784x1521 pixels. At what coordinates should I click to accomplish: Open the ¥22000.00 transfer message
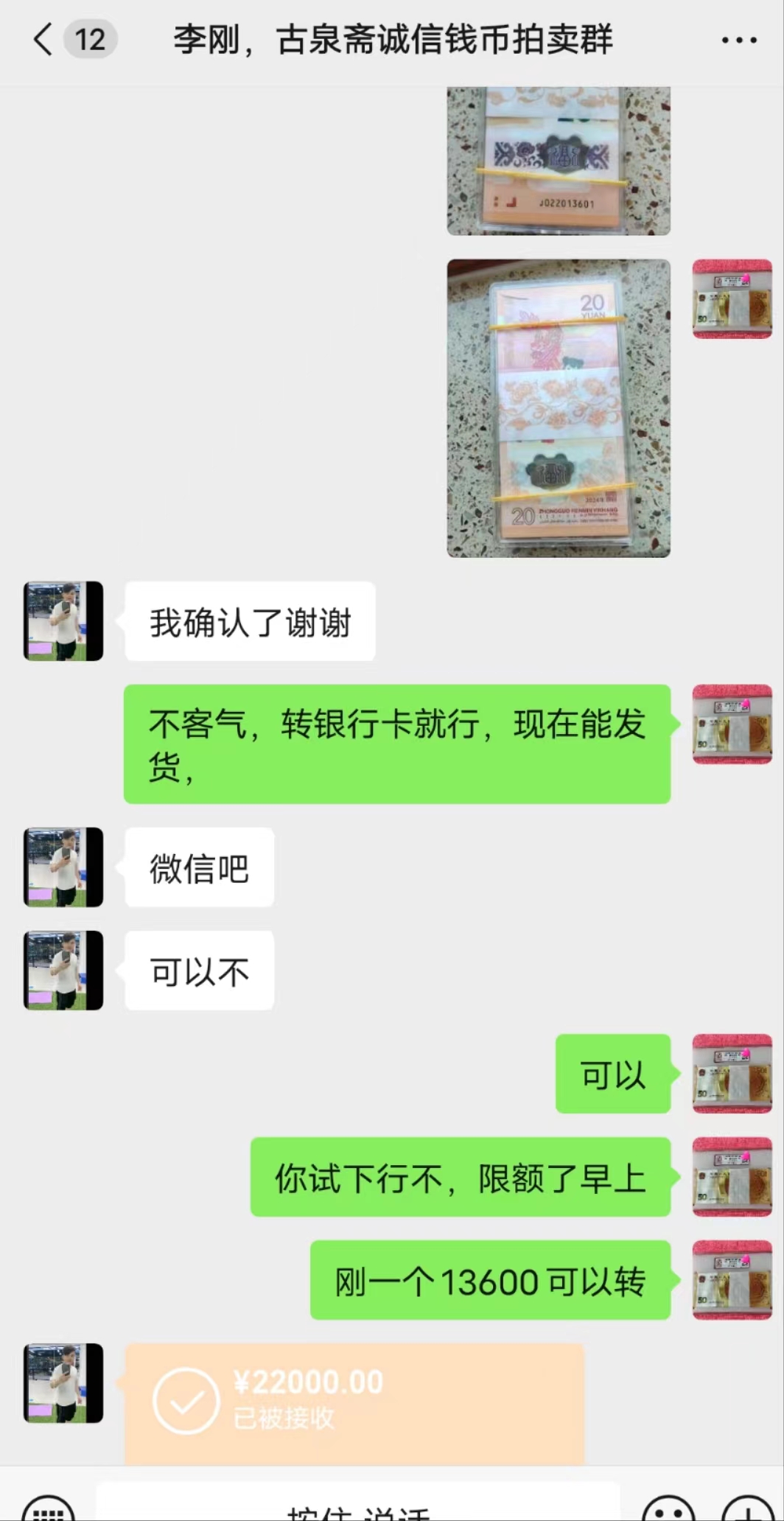pos(354,1404)
